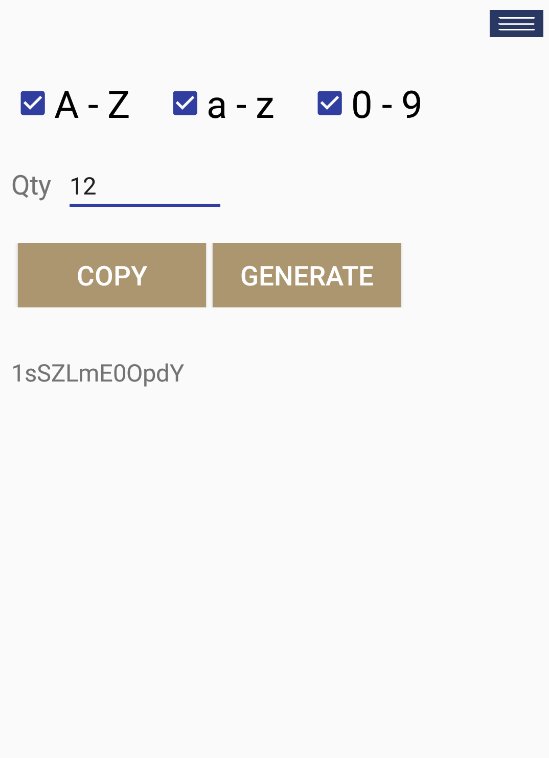Tap the COPY button
This screenshot has height=758, width=549.
pyautogui.click(x=112, y=275)
